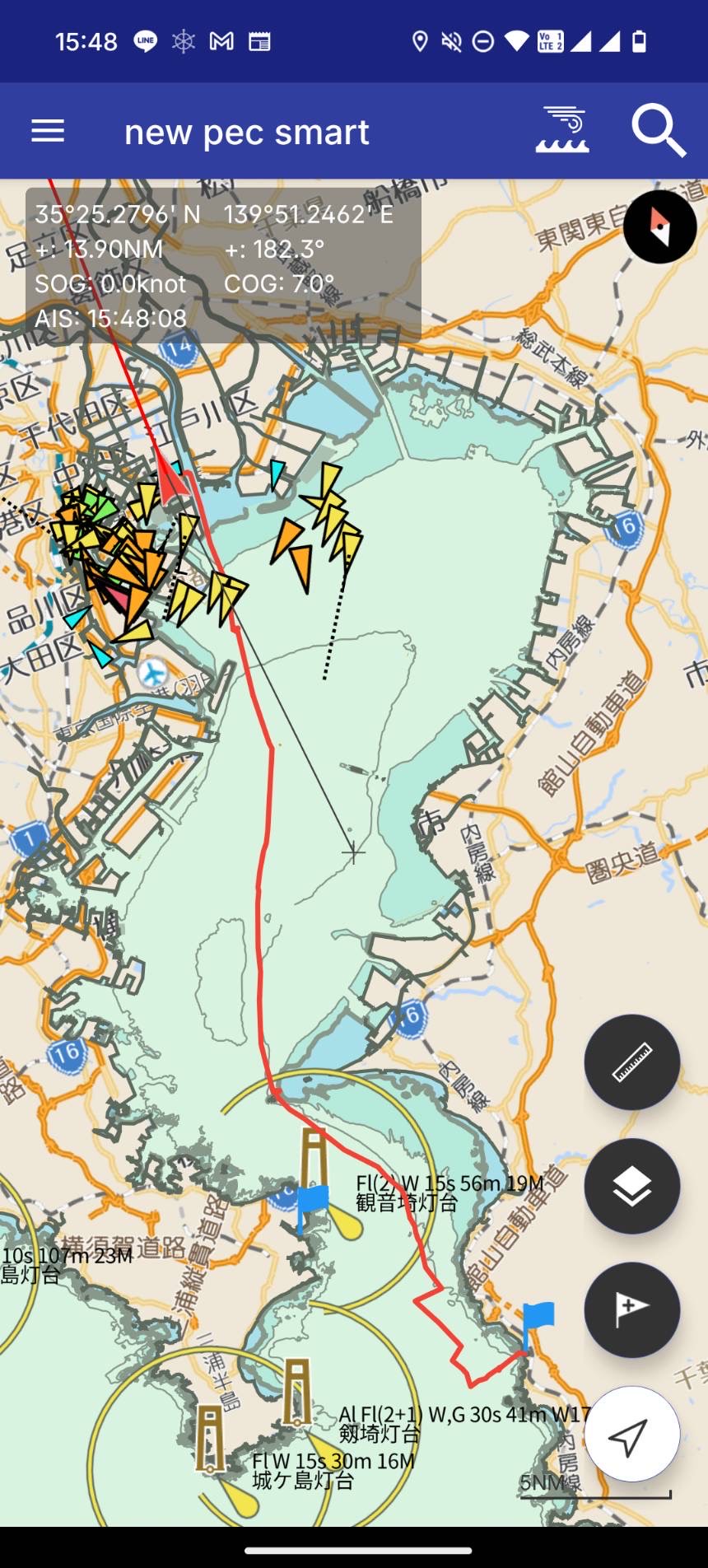
Task: Open the search magnifier
Action: pyautogui.click(x=658, y=131)
